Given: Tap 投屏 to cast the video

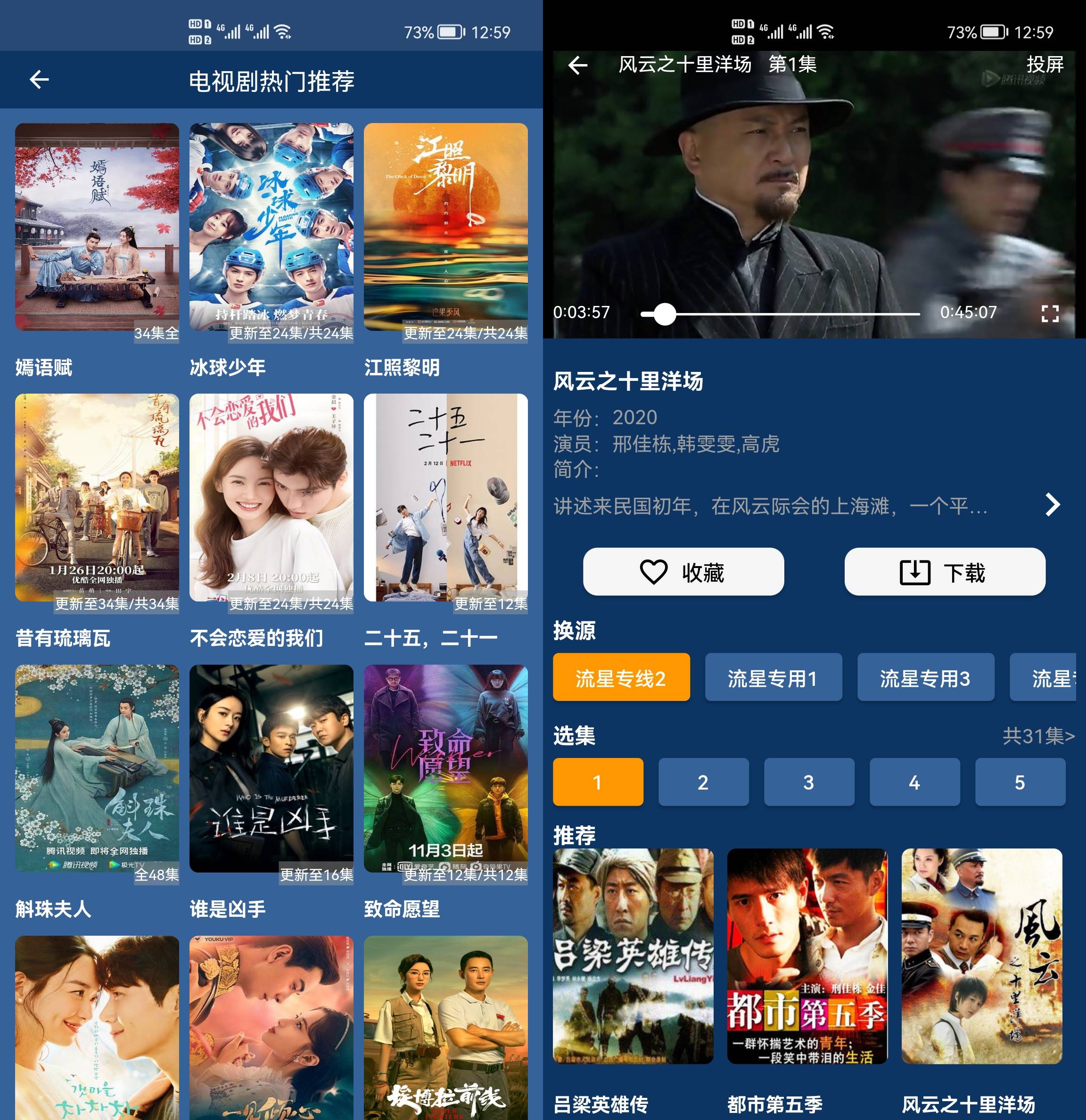Looking at the screenshot, I should coord(1045,65).
